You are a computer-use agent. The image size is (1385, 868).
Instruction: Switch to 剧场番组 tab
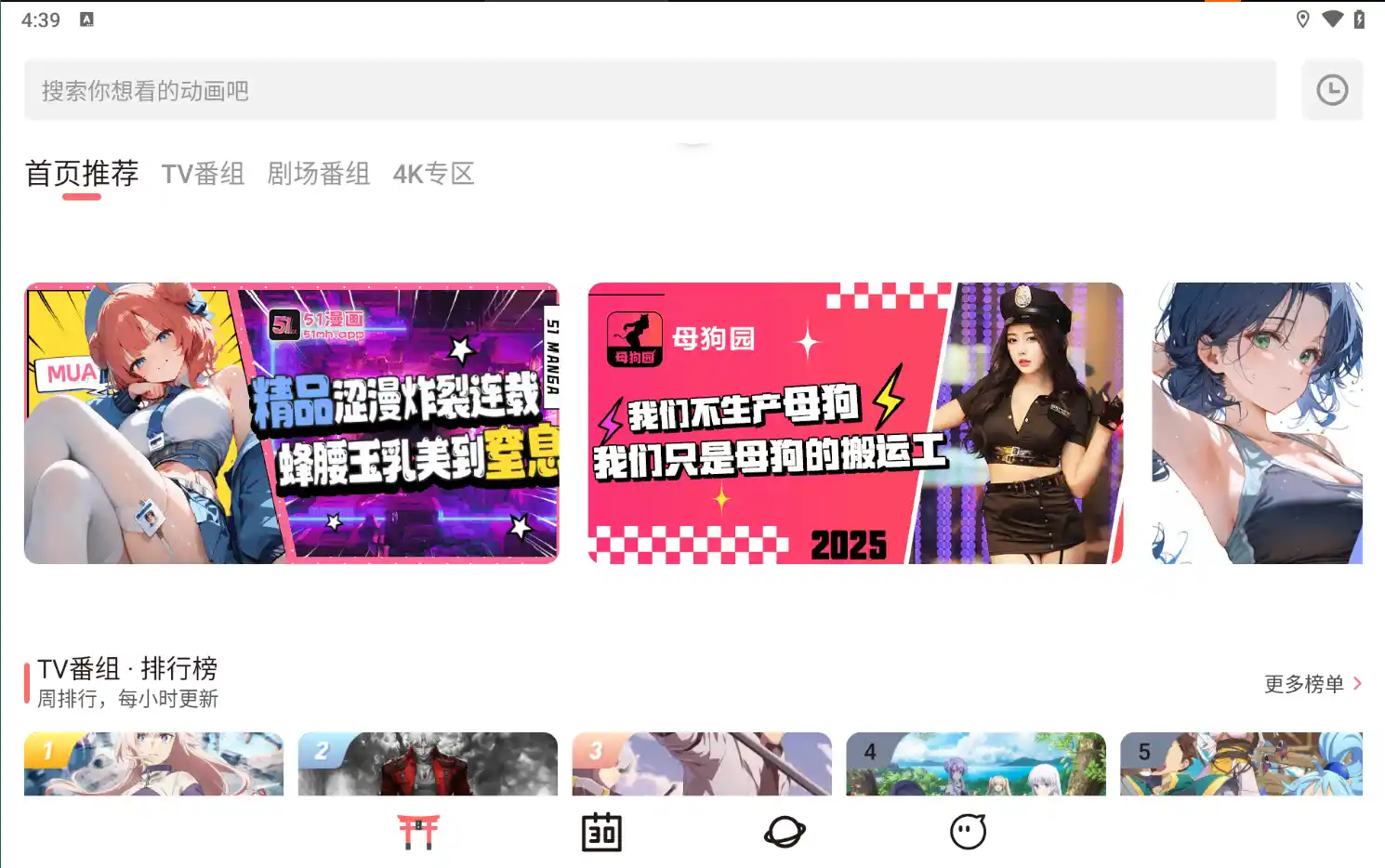tap(318, 174)
